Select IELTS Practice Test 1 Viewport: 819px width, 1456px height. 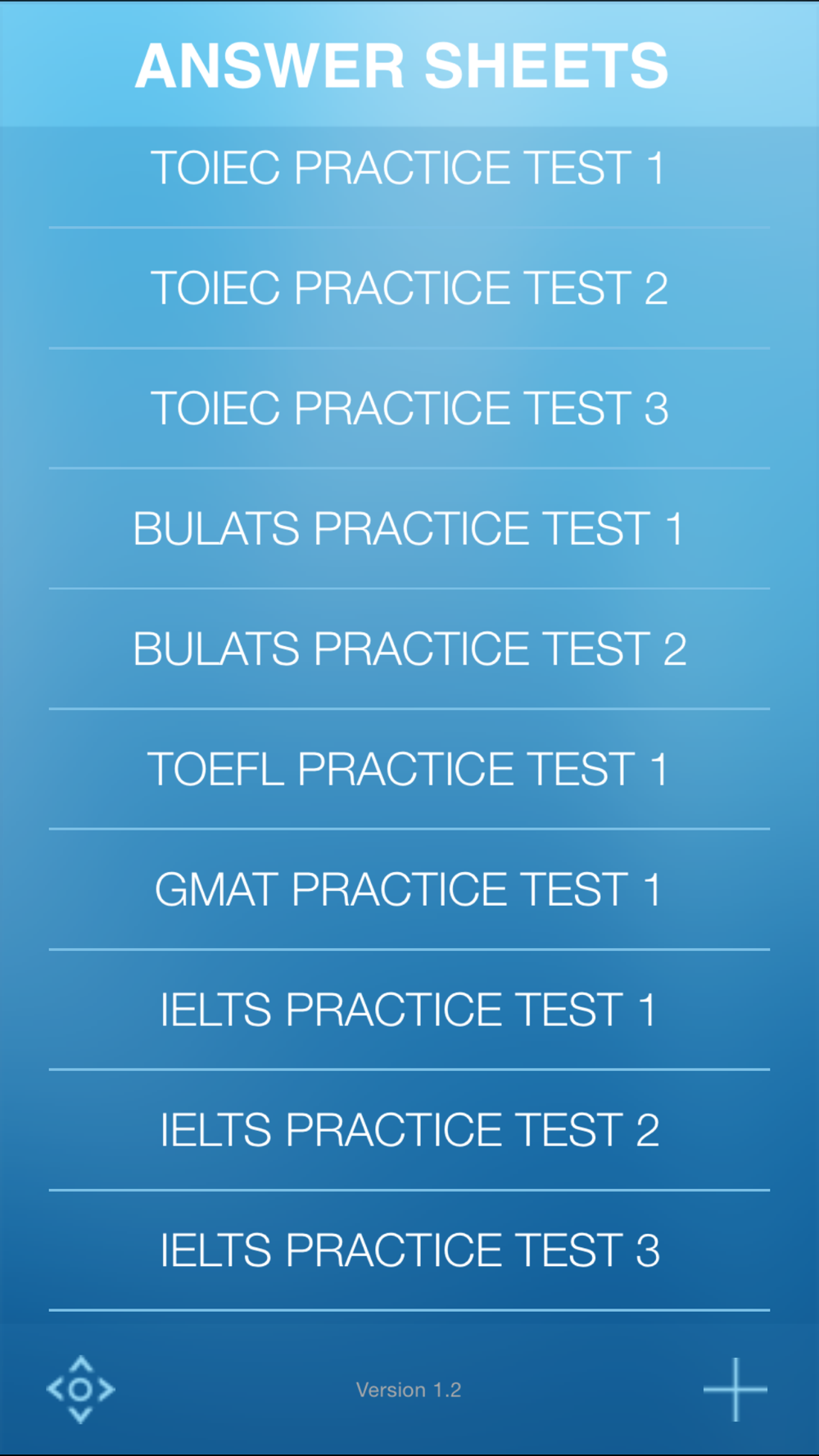[x=409, y=1011]
